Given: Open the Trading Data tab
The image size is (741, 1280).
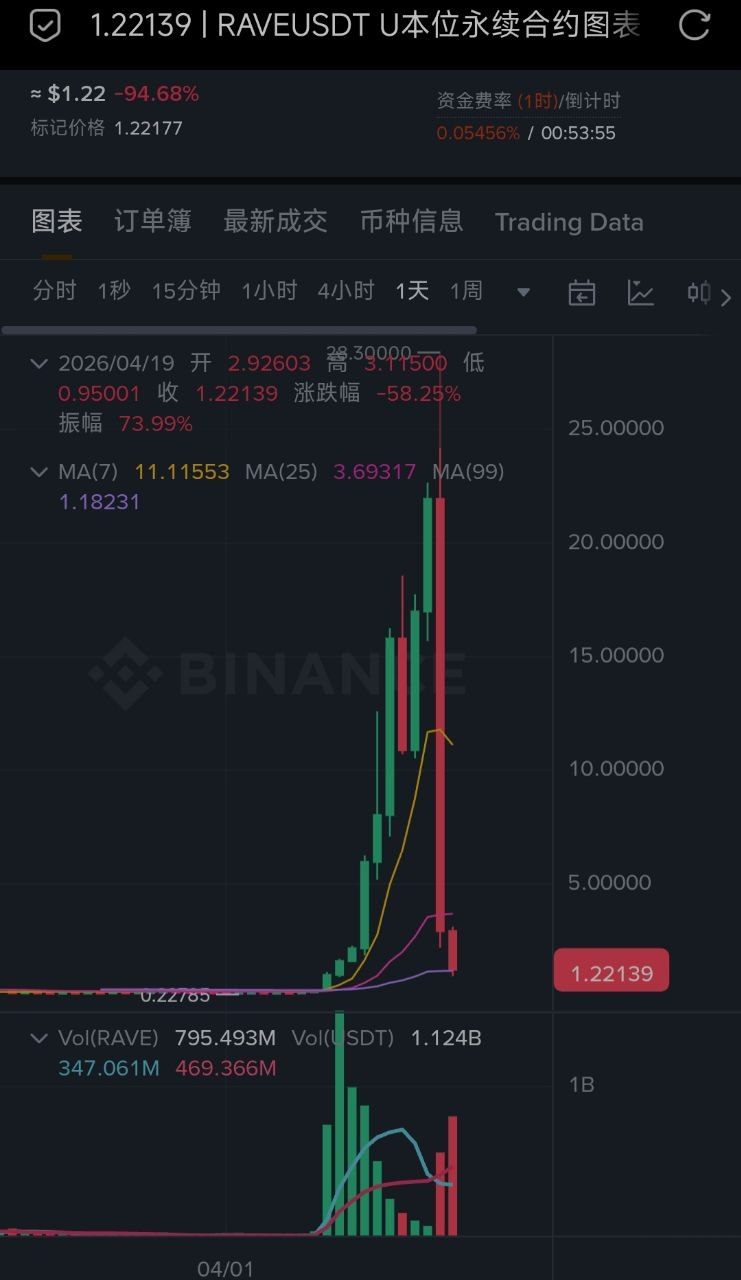Looking at the screenshot, I should pos(568,222).
